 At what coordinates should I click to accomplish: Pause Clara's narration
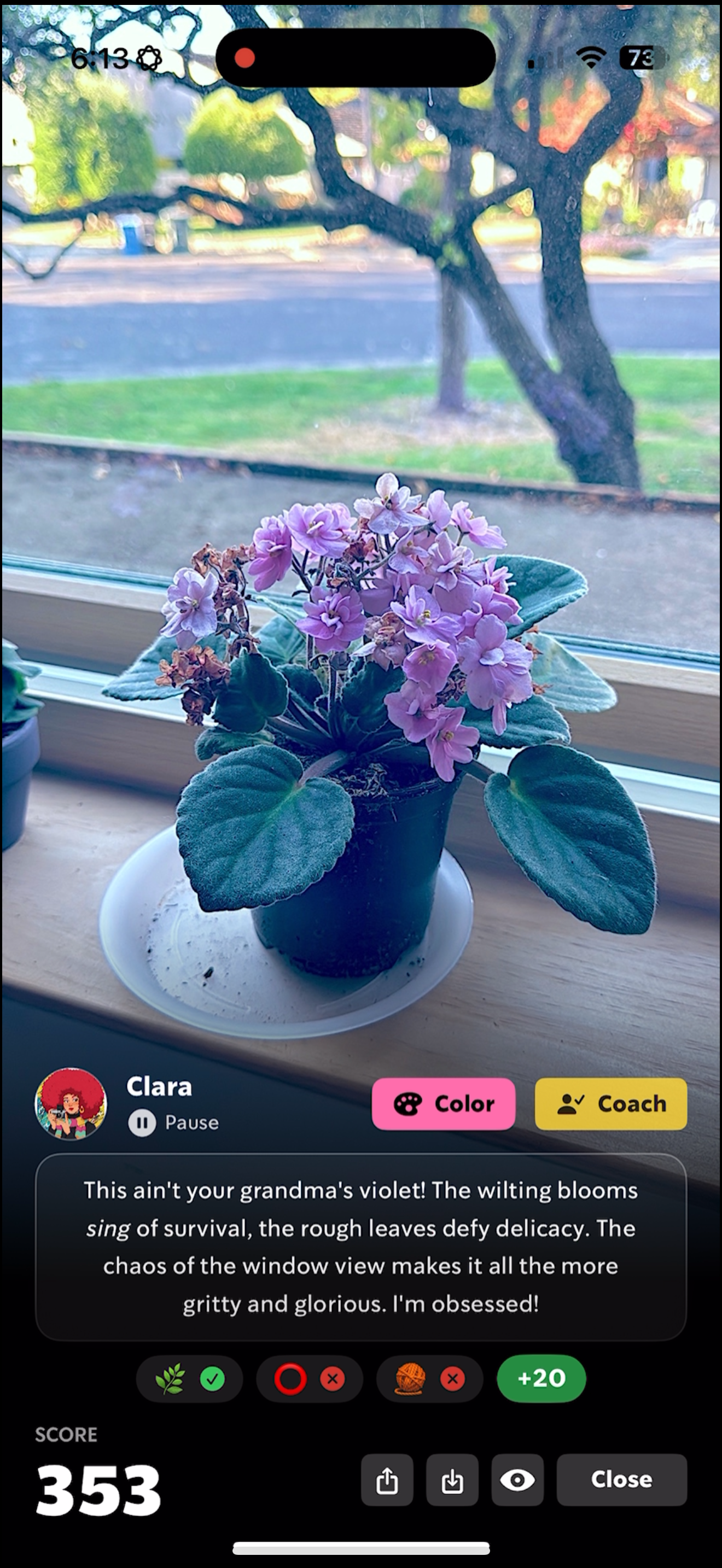(x=173, y=1122)
